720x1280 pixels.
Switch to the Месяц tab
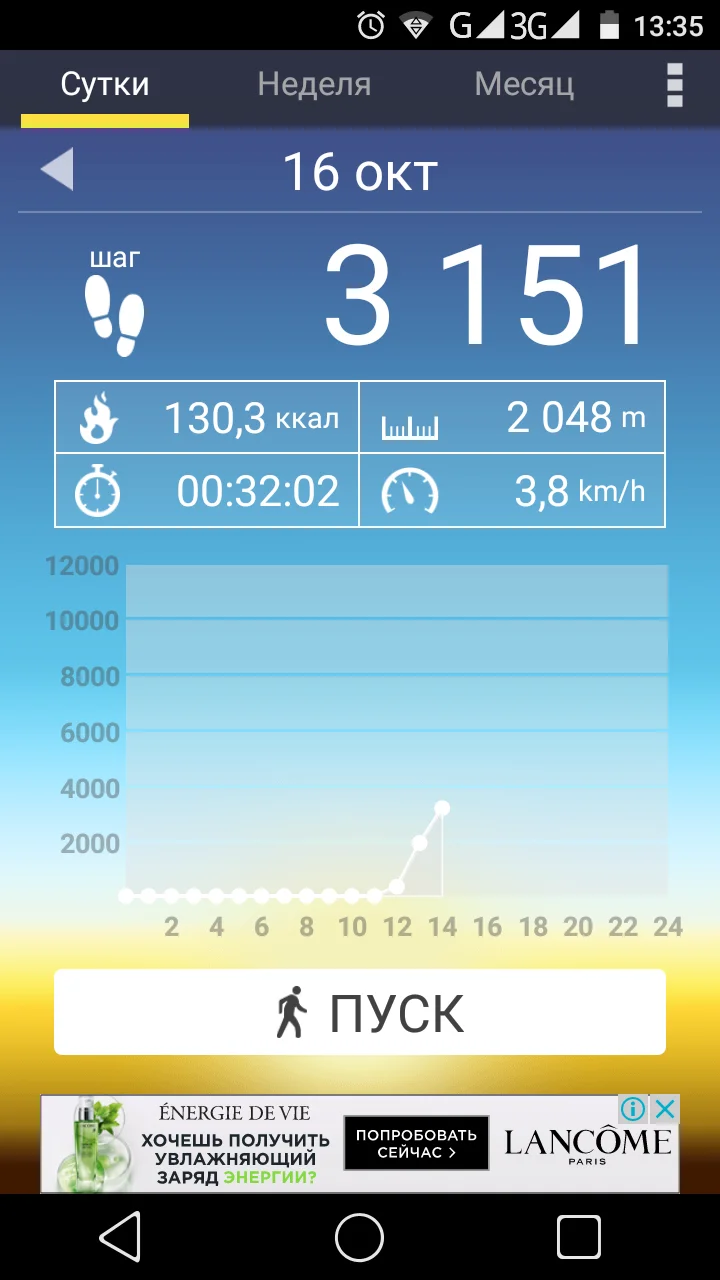(524, 84)
